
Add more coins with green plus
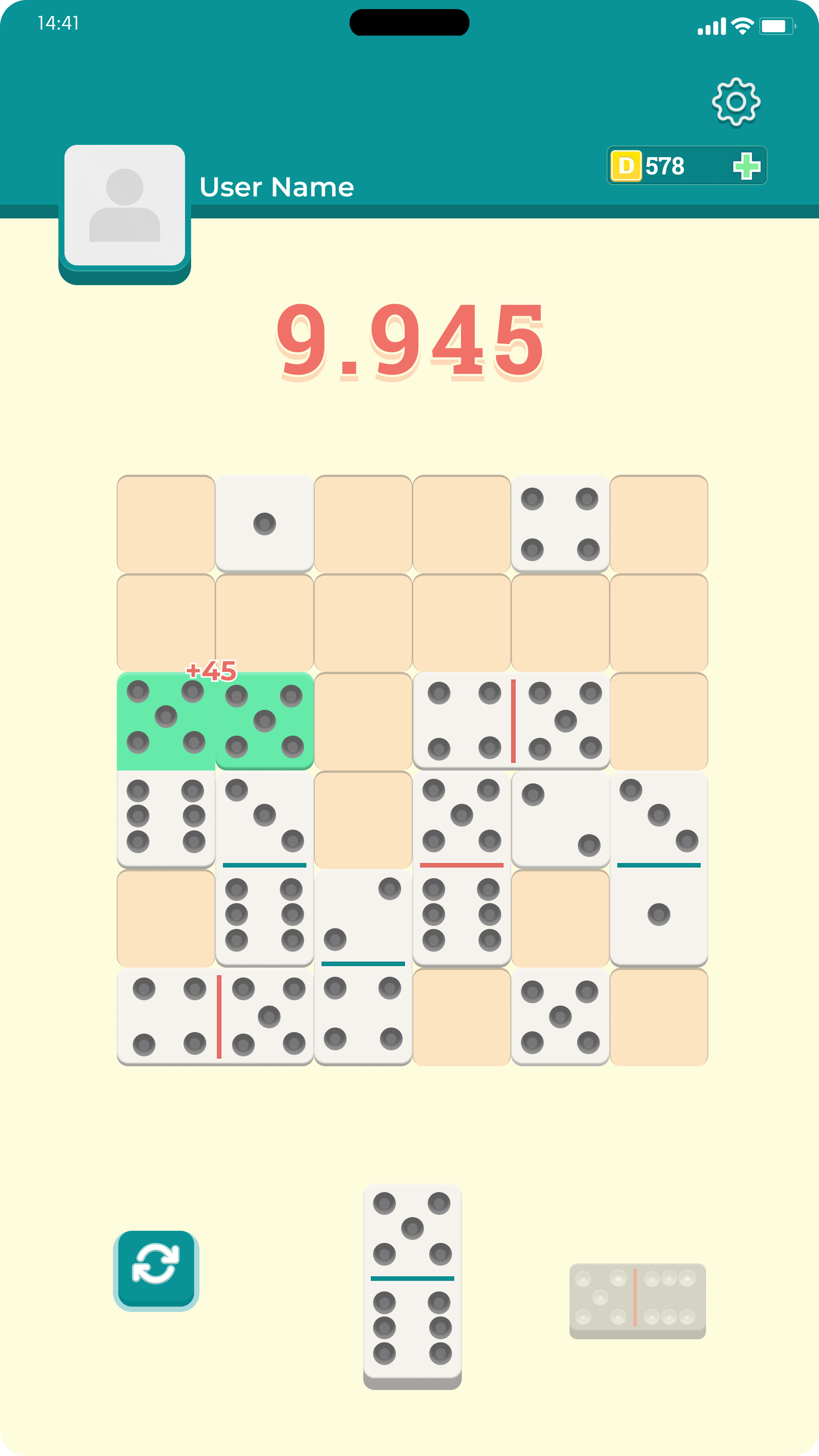pos(746,166)
